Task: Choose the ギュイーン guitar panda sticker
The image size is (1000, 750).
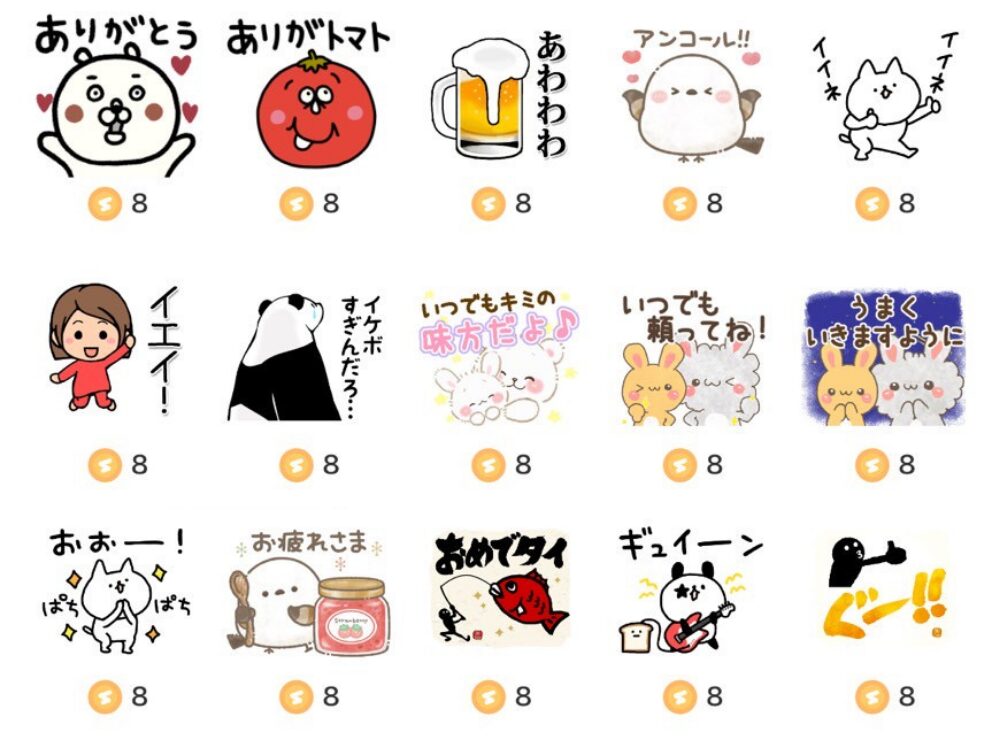Action: 692,590
